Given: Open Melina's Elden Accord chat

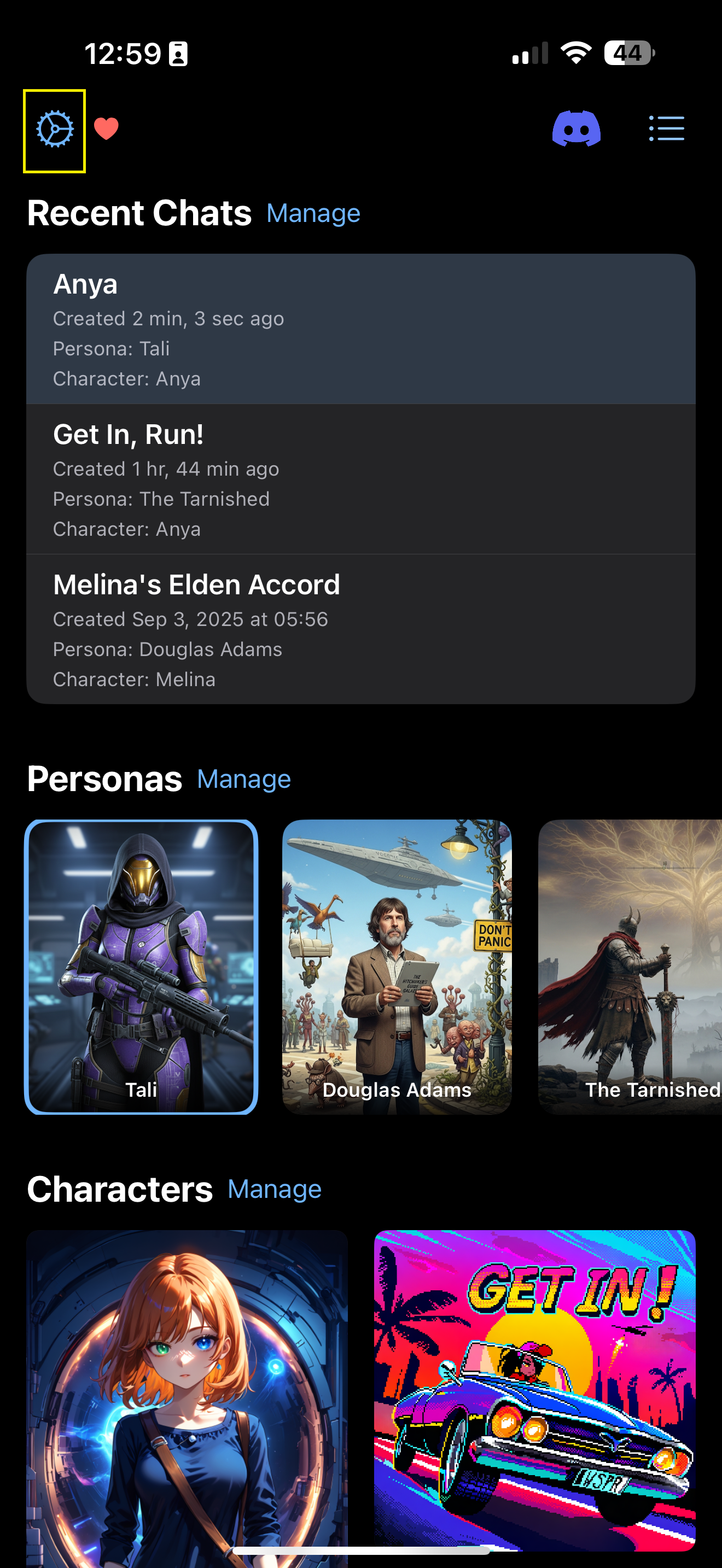Looking at the screenshot, I should point(360,629).
